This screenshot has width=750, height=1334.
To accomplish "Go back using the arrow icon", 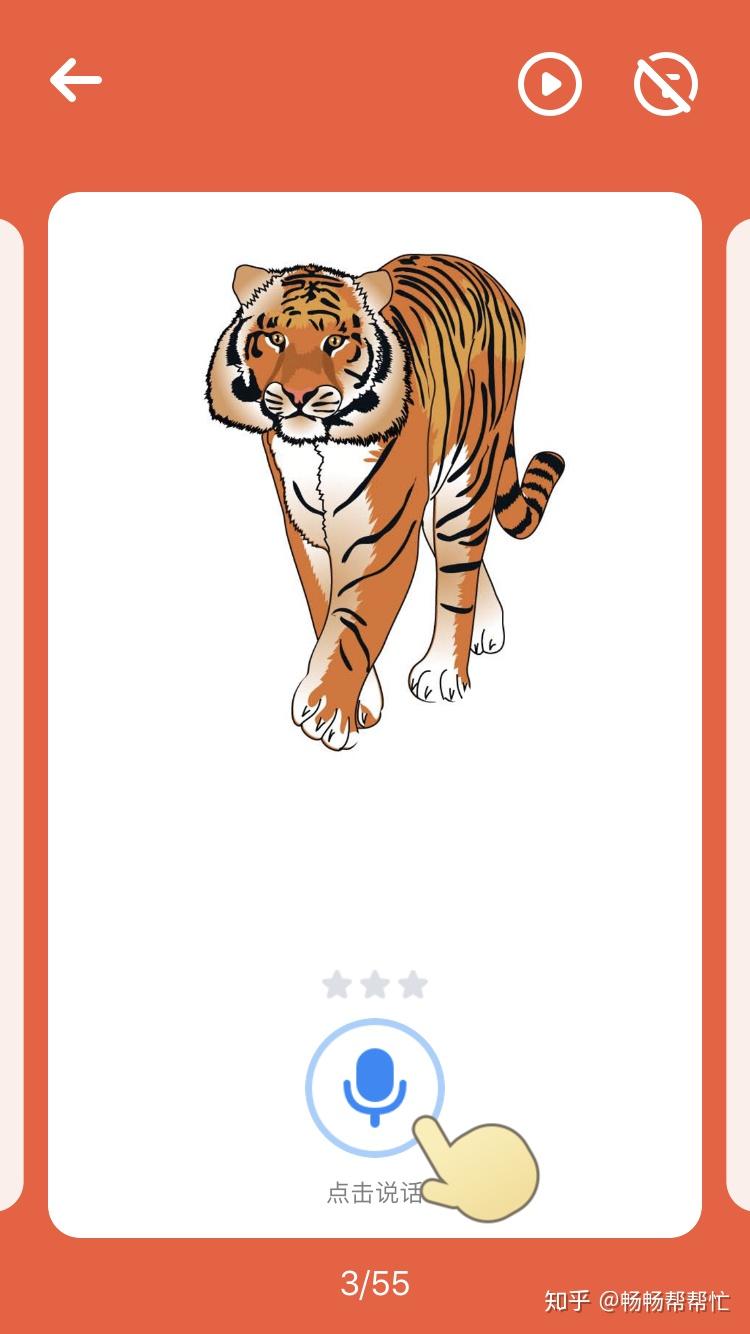I will (x=76, y=80).
